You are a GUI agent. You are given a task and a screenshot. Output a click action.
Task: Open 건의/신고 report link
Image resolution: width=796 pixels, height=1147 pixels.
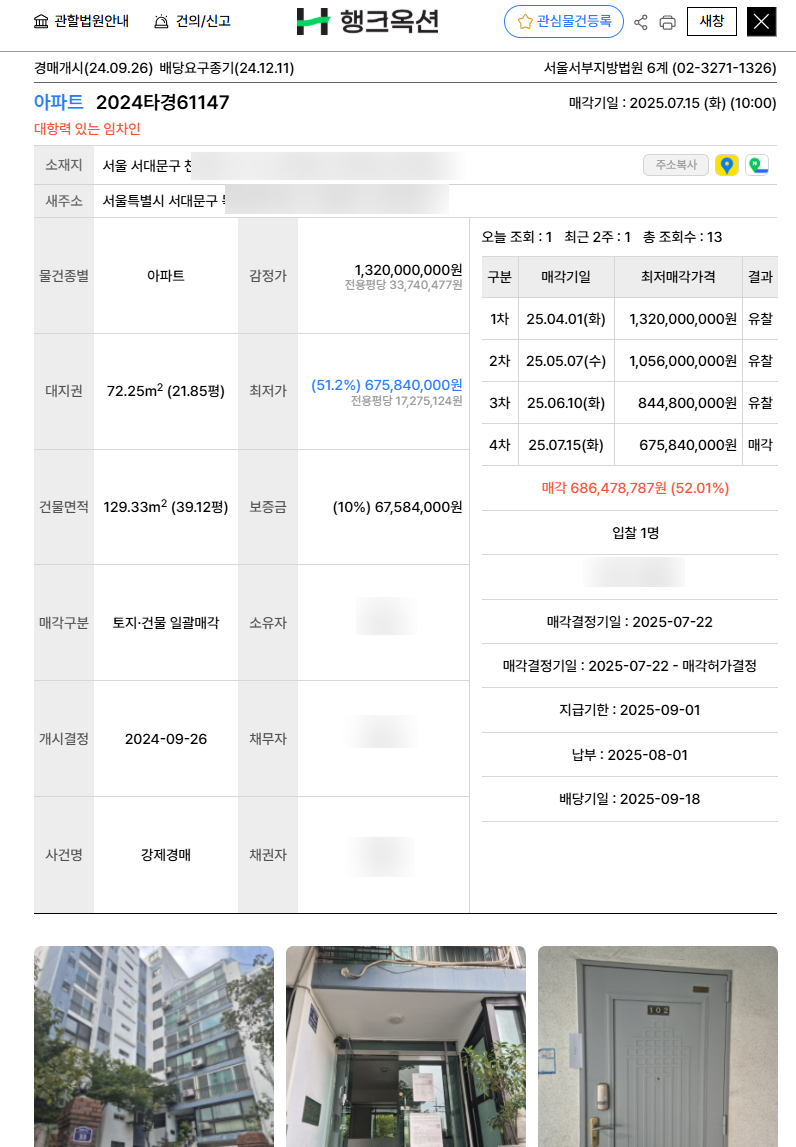192,21
